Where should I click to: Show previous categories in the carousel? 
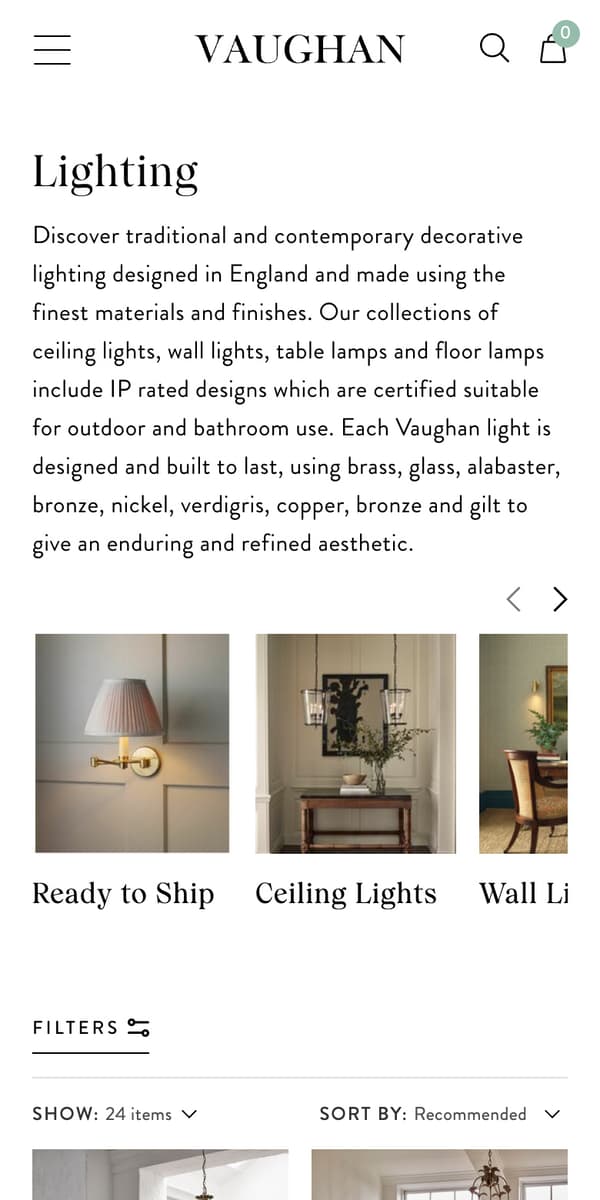513,599
